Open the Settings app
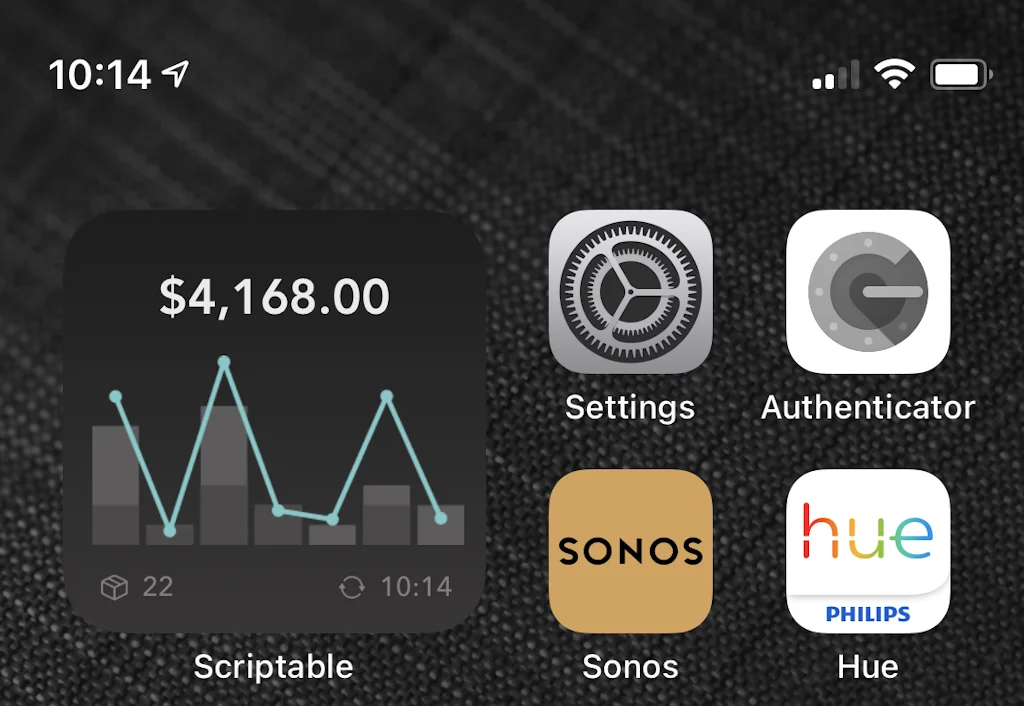Viewport: 1024px width, 706px height. (x=630, y=292)
